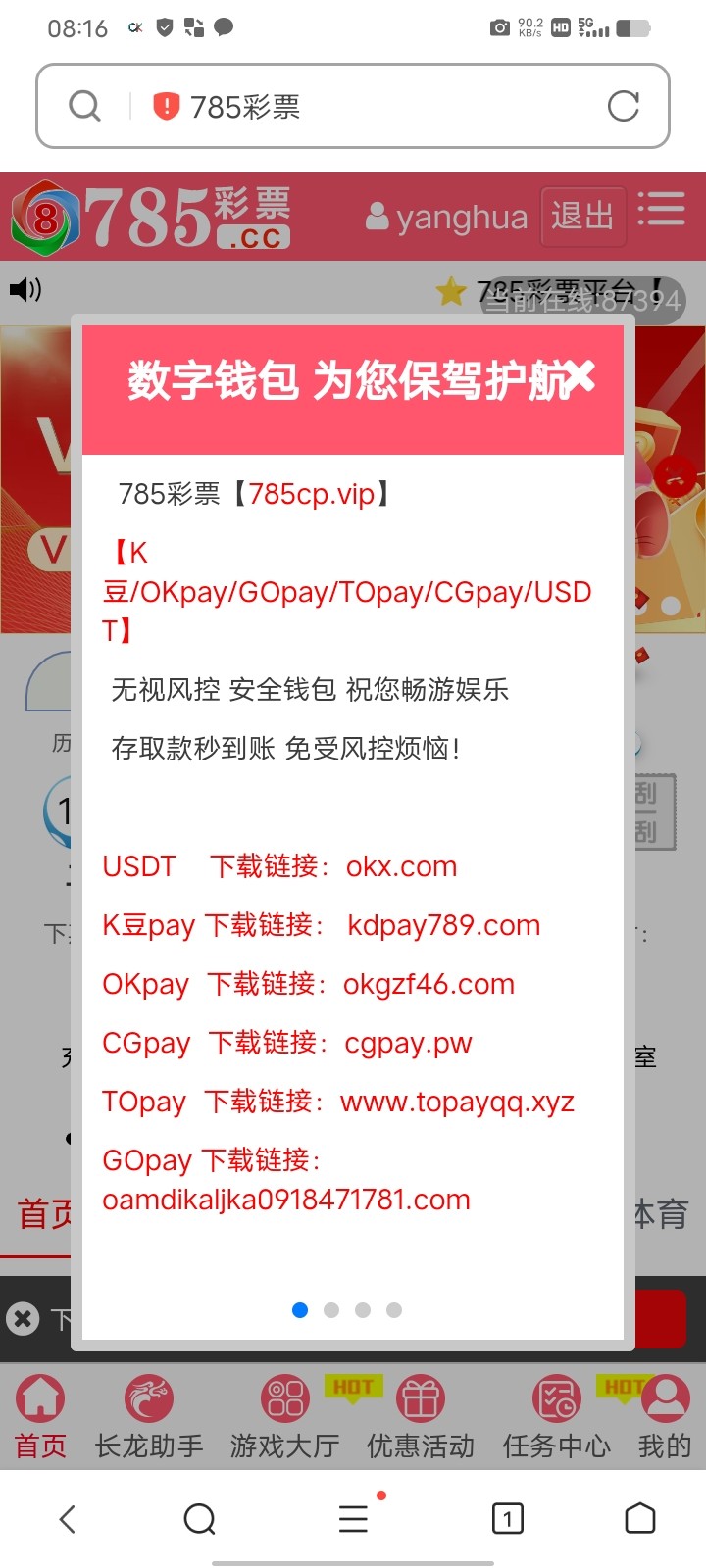Log out with the 退出 button
Viewport: 706px width, 1568px height.
pos(582,216)
